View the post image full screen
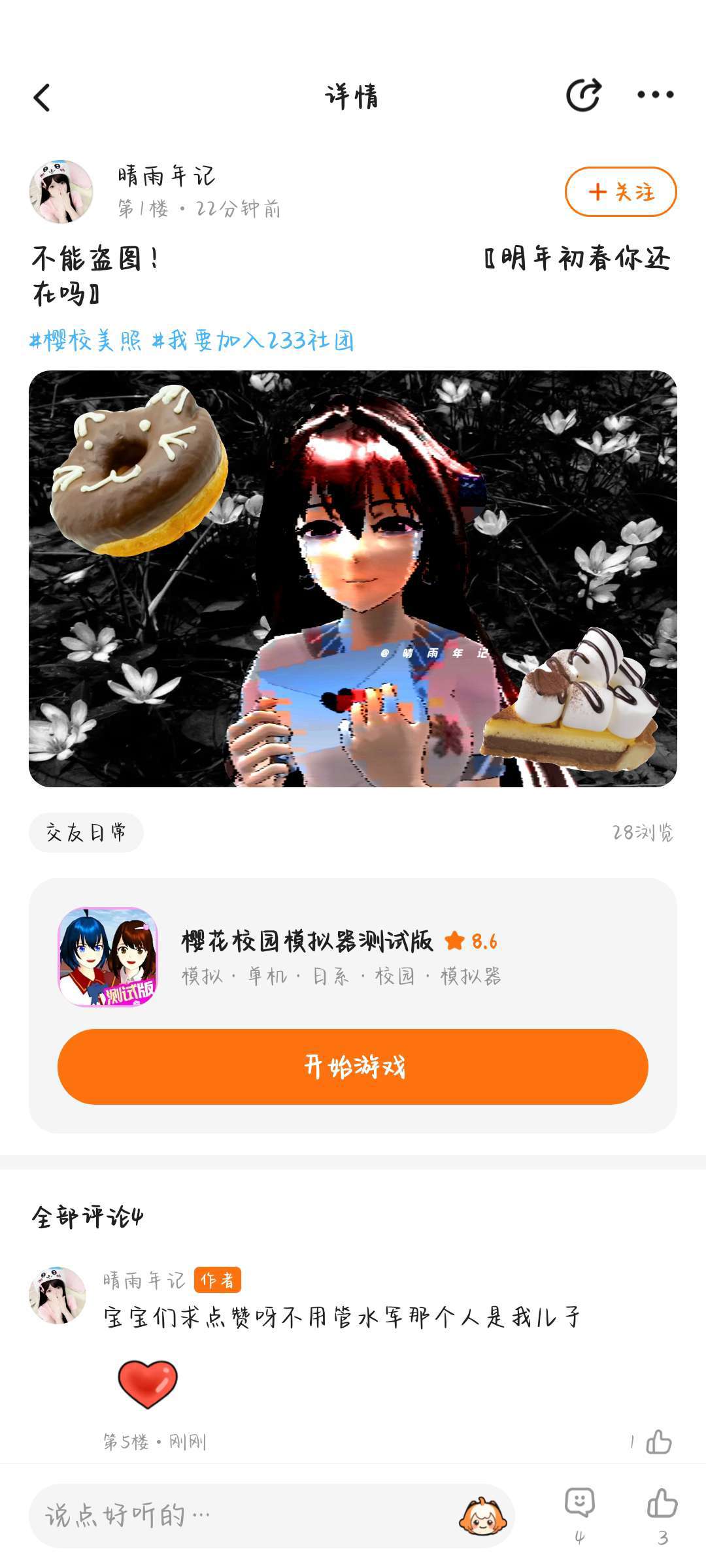Viewport: 706px width, 1568px height. [353, 578]
